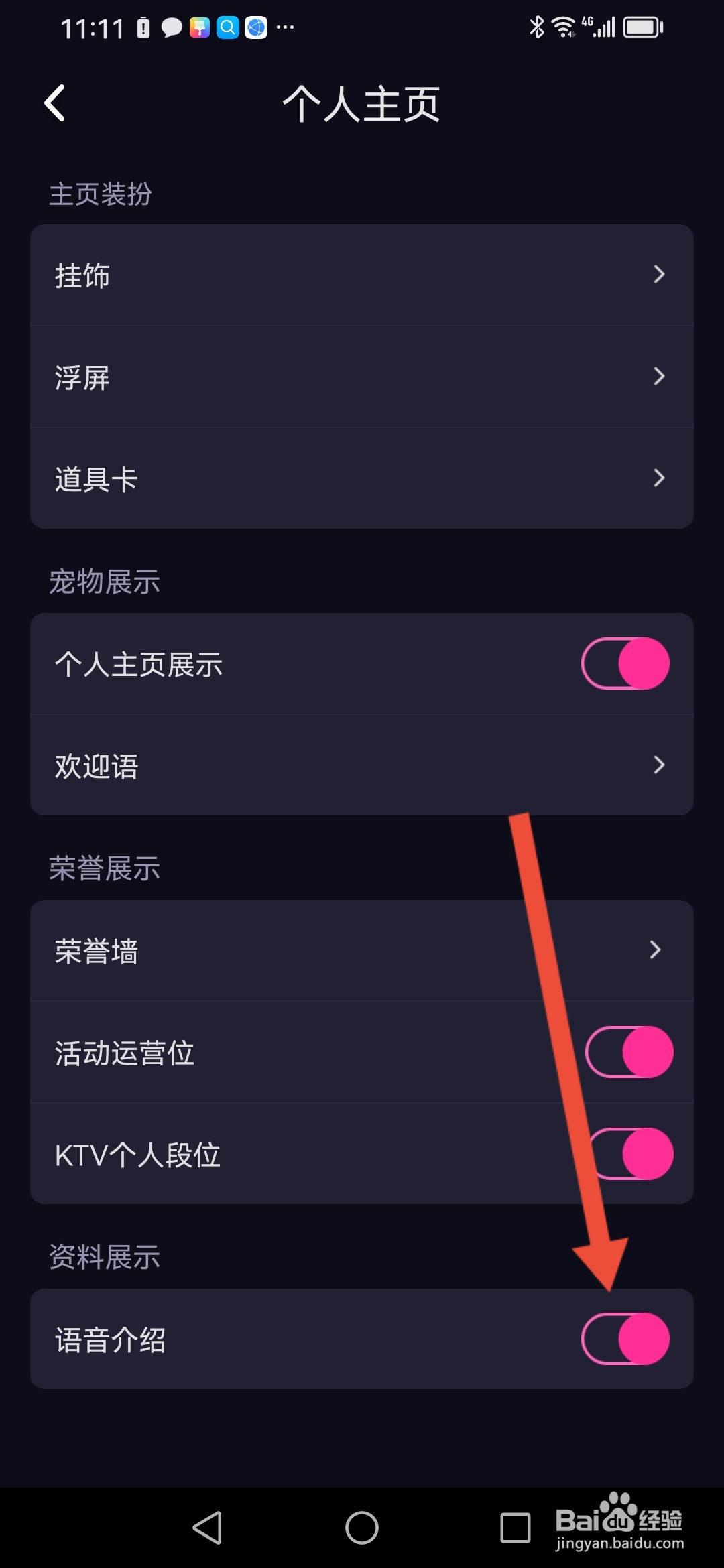The image size is (724, 1568).
Task: Expand the 浮屏 options
Action: (660, 376)
